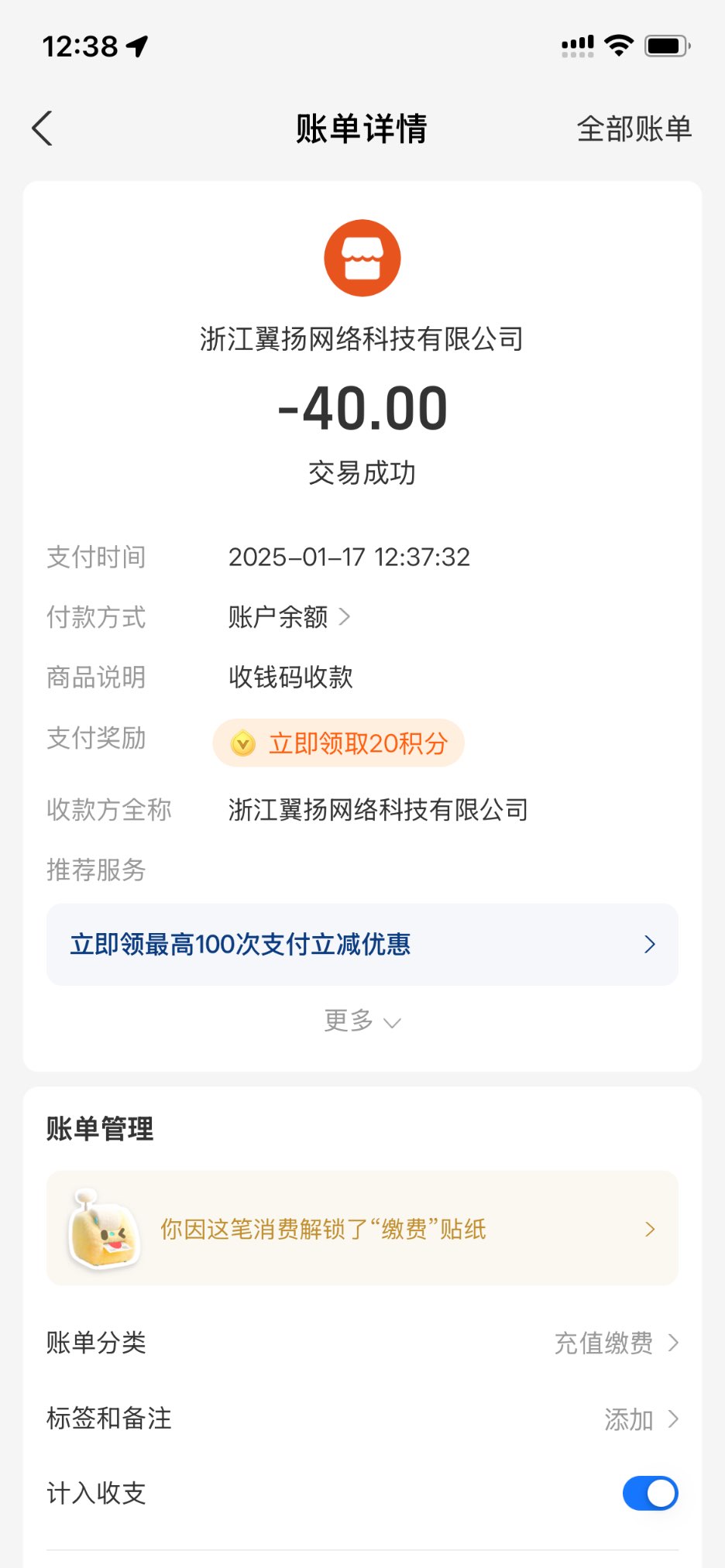The width and height of the screenshot is (725, 1568).
Task: Go back using the top-left arrow
Action: click(x=43, y=129)
